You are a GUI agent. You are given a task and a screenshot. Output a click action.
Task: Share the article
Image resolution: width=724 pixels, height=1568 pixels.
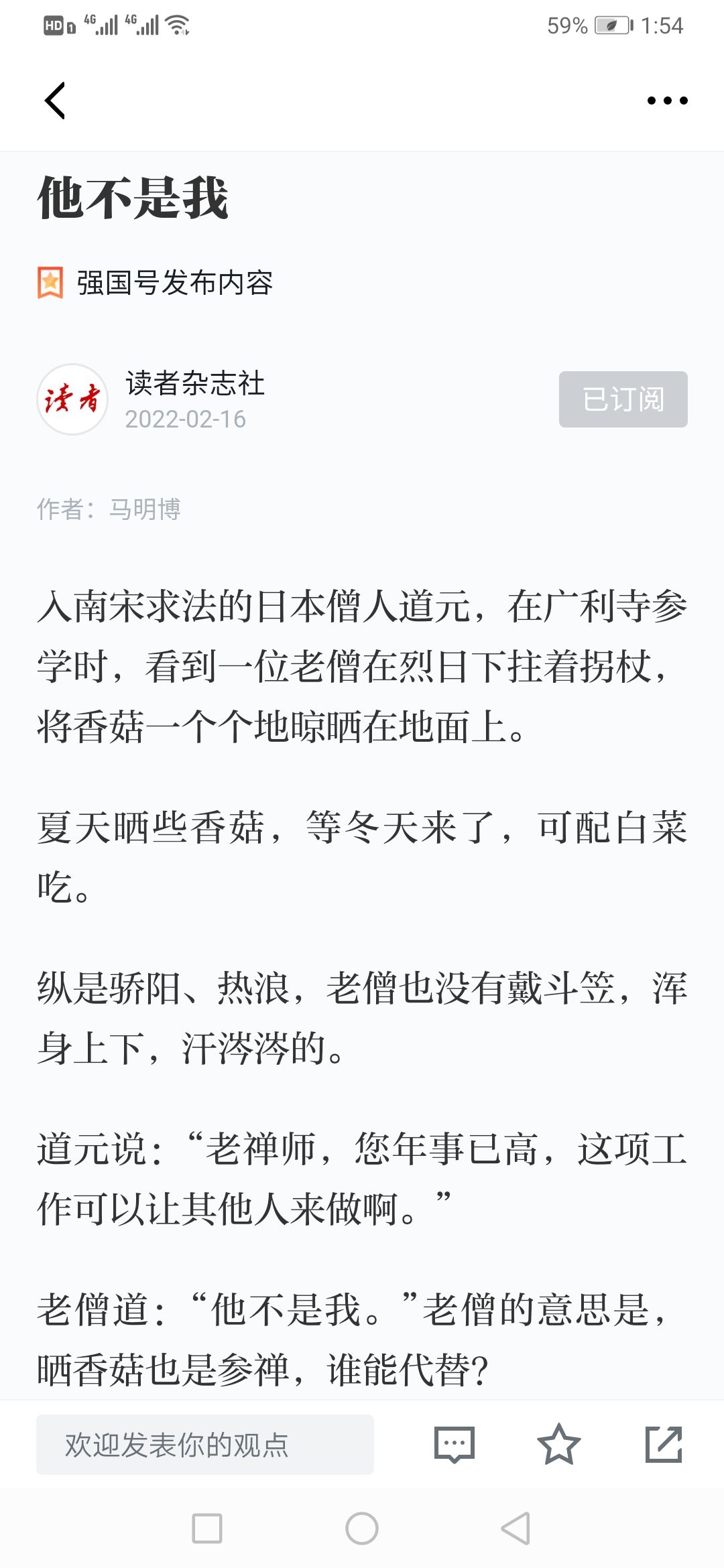[664, 1445]
